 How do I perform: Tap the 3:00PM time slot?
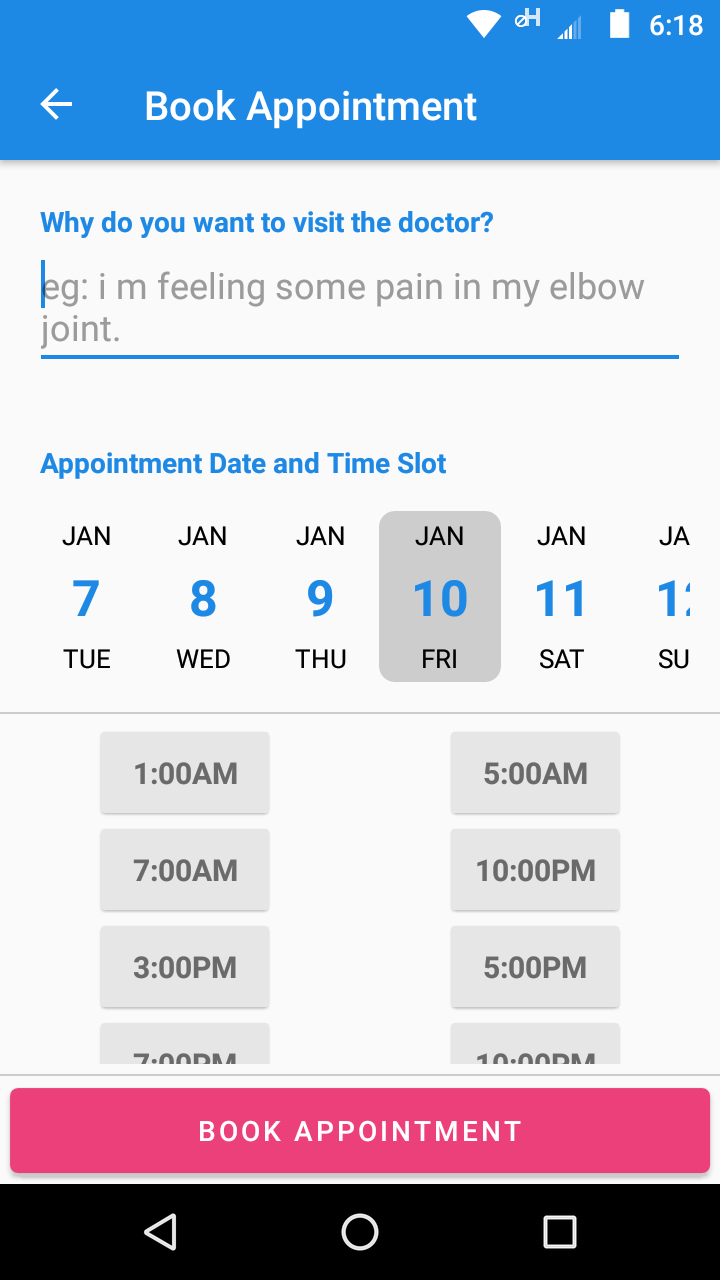185,967
